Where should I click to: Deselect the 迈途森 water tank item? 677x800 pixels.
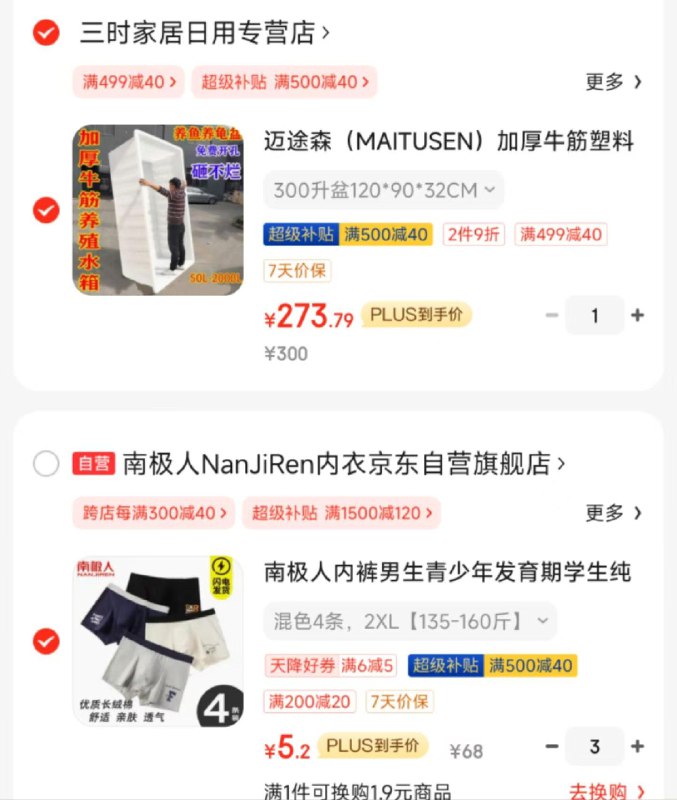(46, 210)
